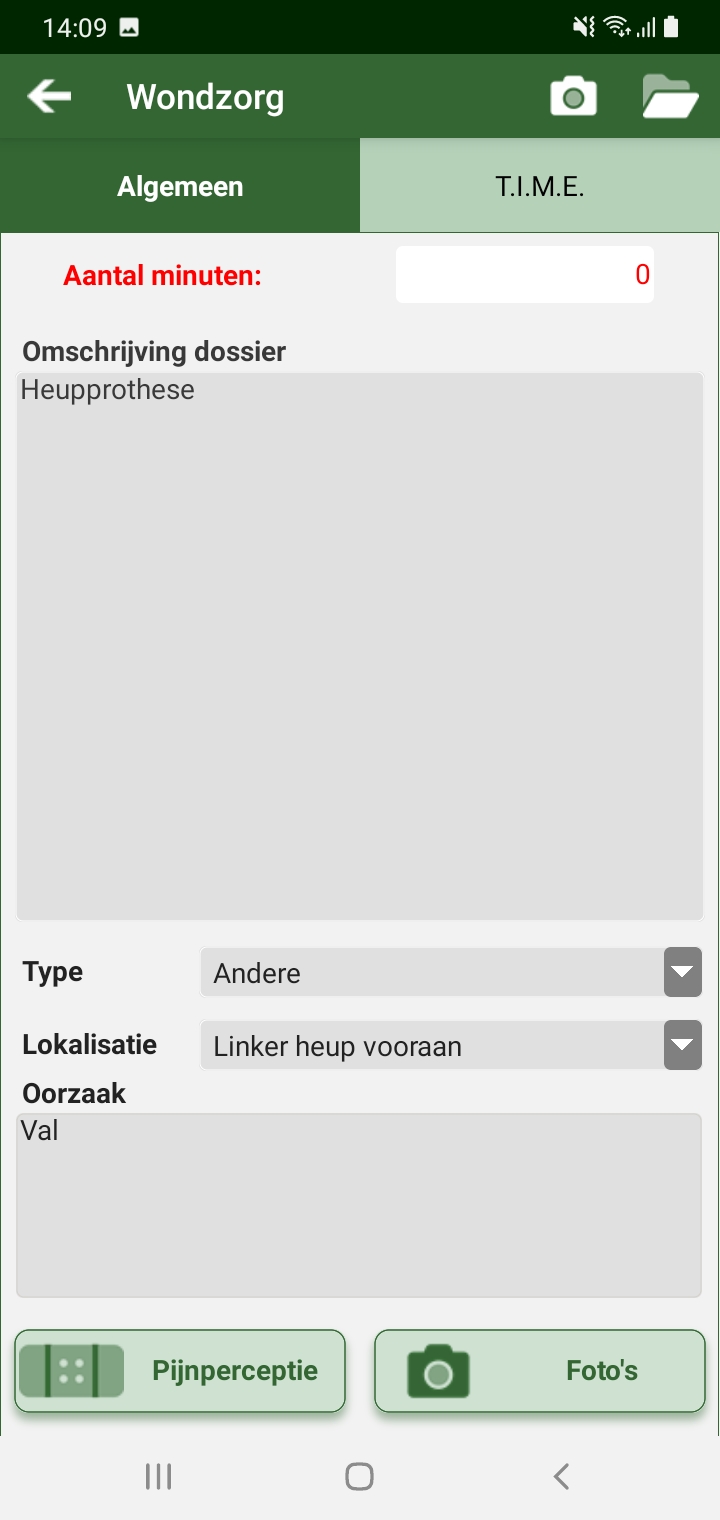Switch to the T.I.M.E. tab
Image resolution: width=720 pixels, height=1520 pixels.
540,186
